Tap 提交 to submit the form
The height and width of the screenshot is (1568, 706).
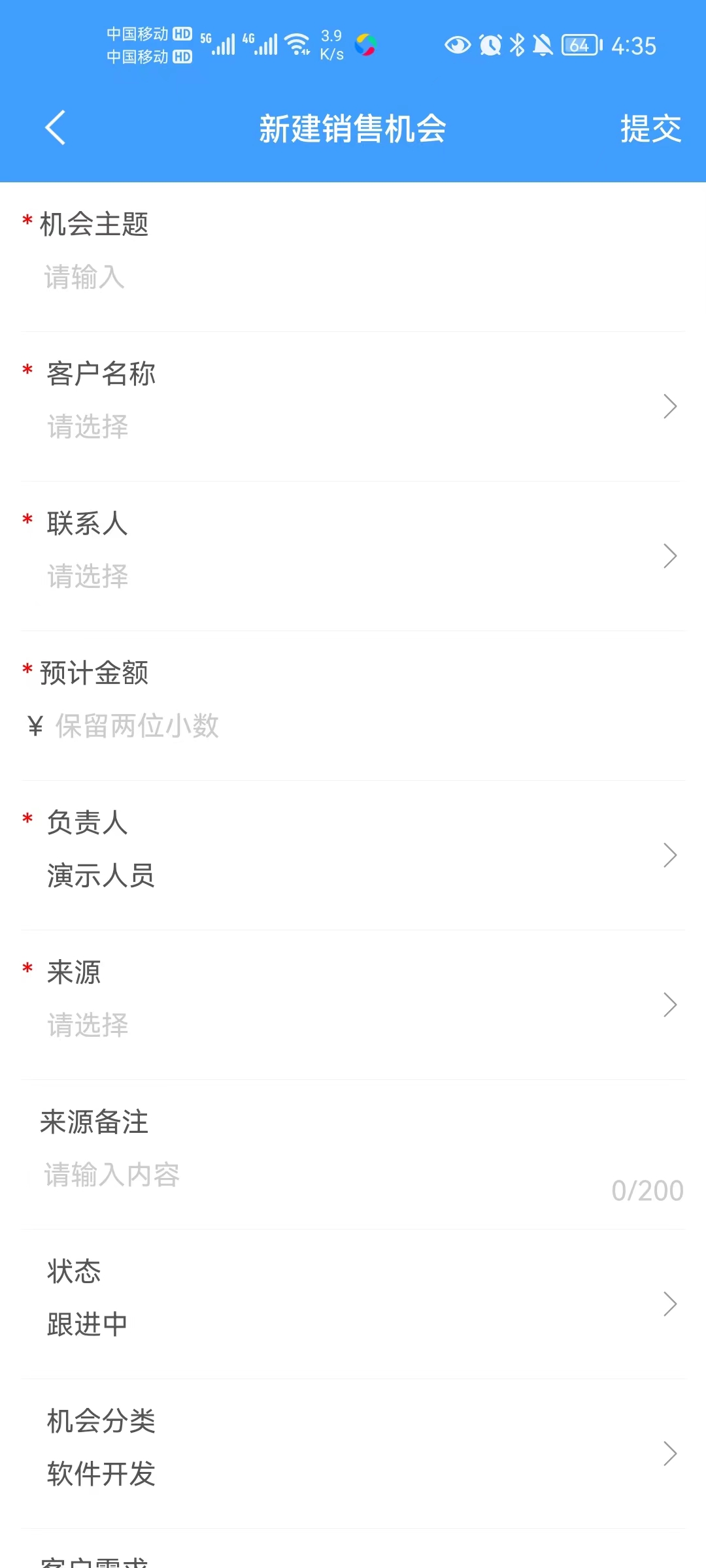coord(650,128)
